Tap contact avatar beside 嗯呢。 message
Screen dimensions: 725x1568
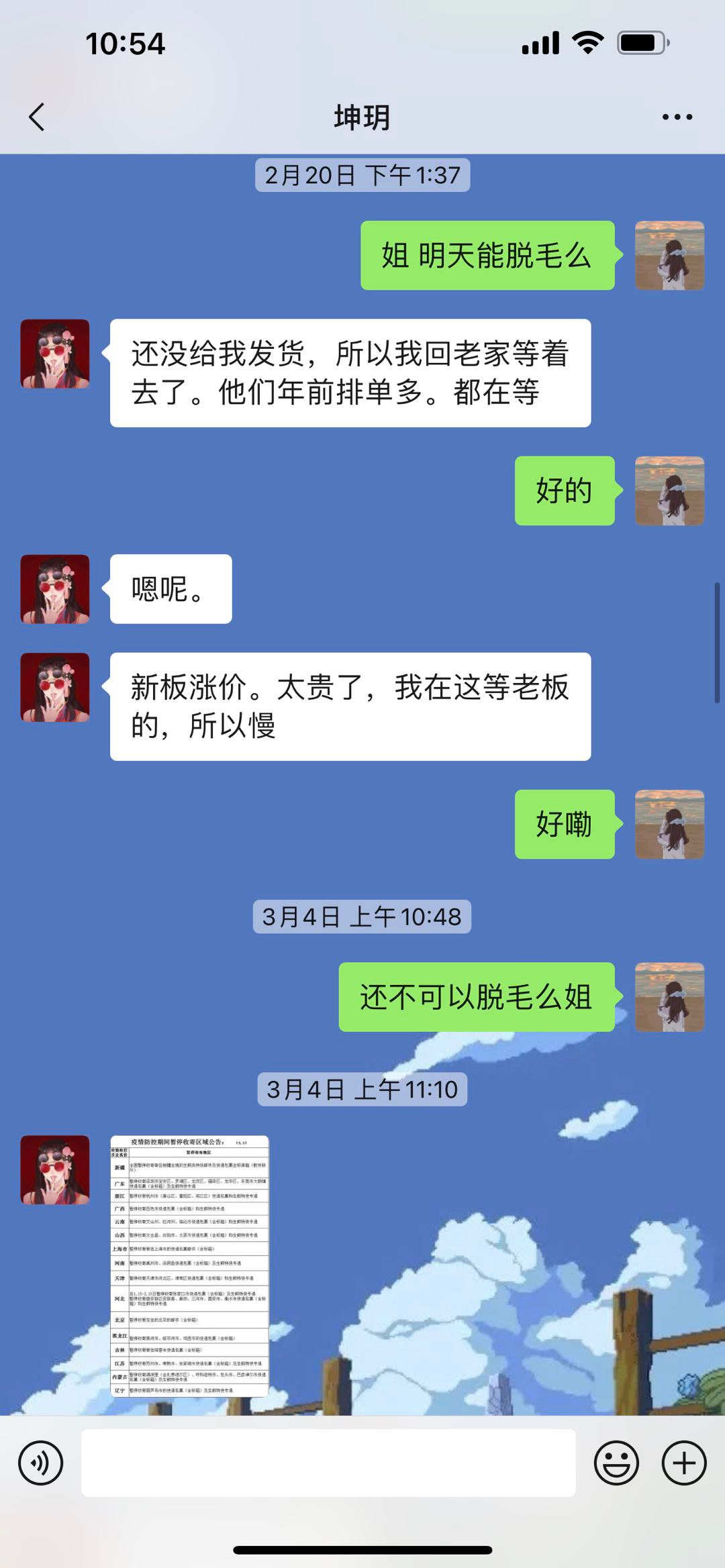click(55, 589)
